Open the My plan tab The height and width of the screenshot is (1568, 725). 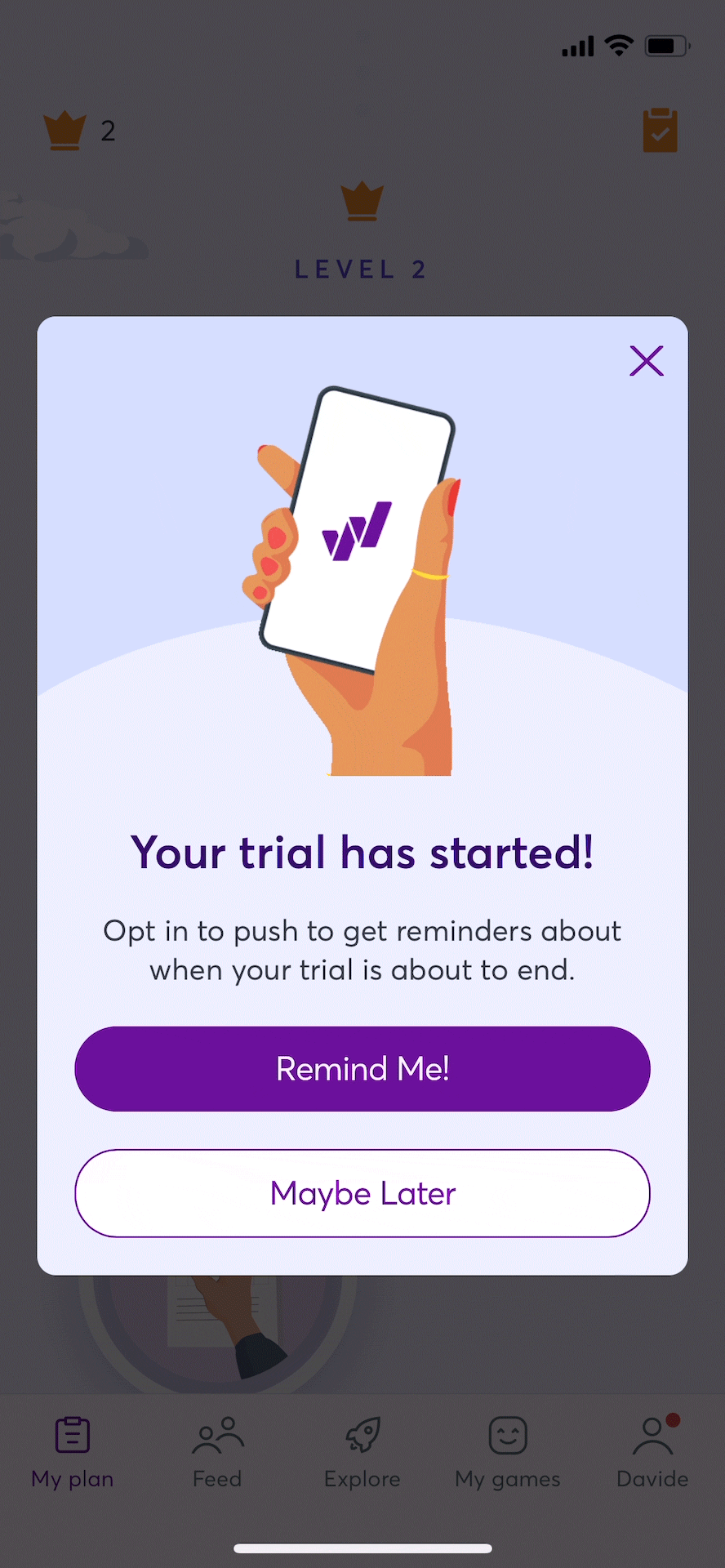[73, 1453]
